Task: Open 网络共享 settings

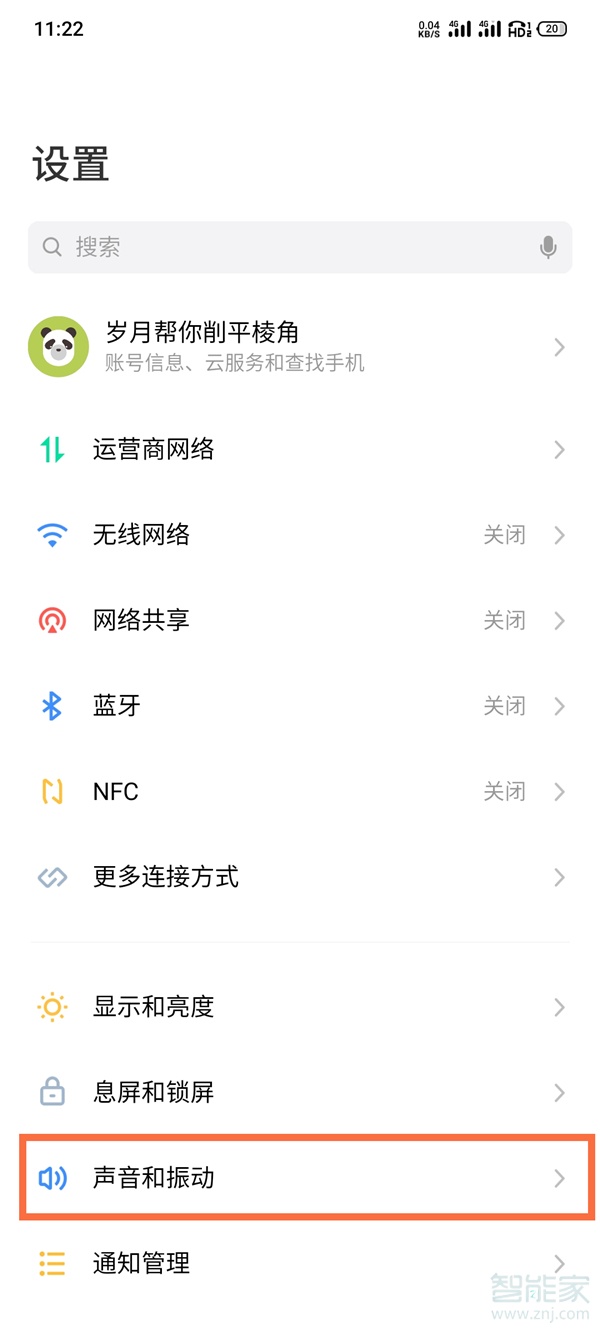Action: point(300,621)
